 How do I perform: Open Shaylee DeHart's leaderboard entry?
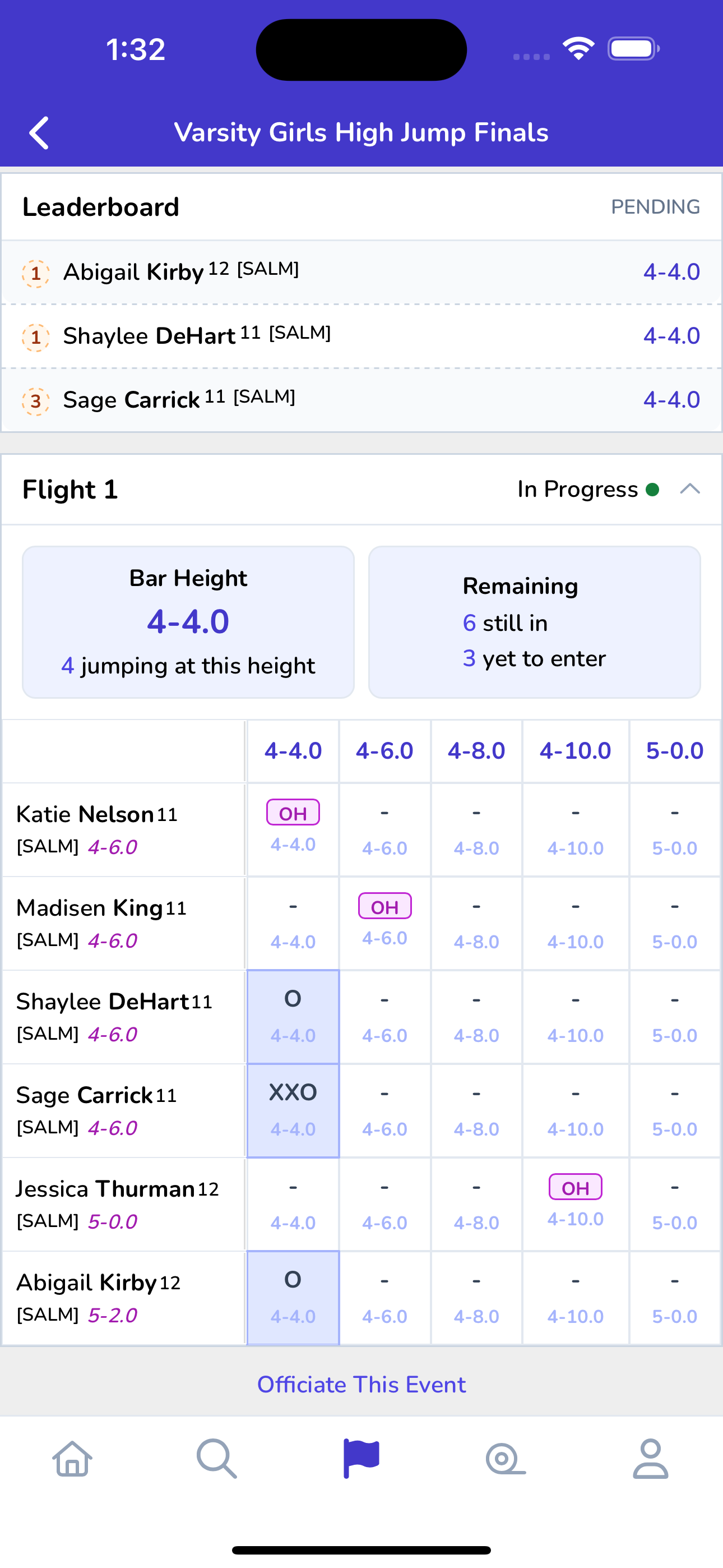pyautogui.click(x=361, y=336)
